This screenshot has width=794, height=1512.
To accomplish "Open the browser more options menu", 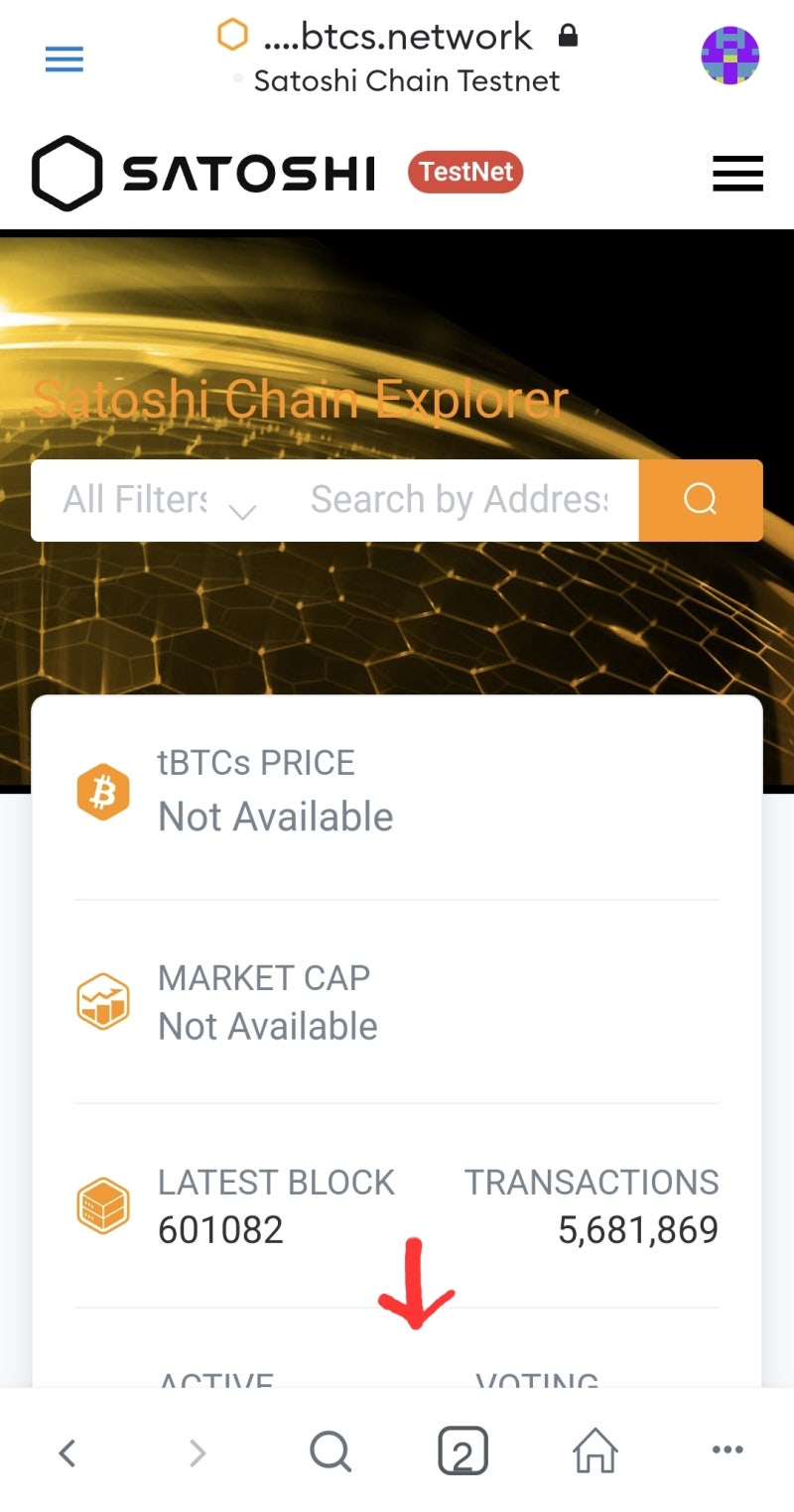I will 728,1450.
